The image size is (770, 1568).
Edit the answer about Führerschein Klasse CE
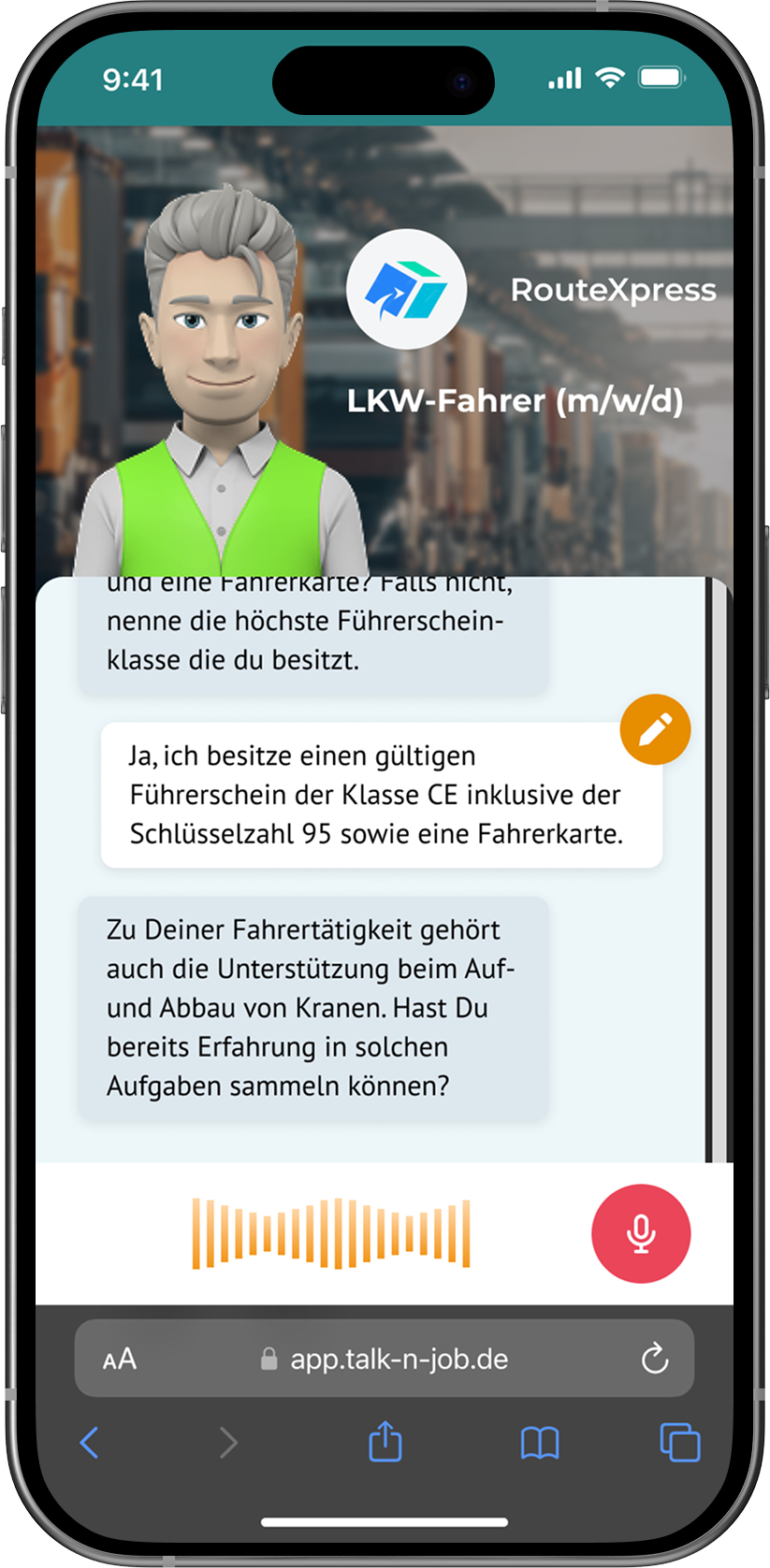coord(655,729)
